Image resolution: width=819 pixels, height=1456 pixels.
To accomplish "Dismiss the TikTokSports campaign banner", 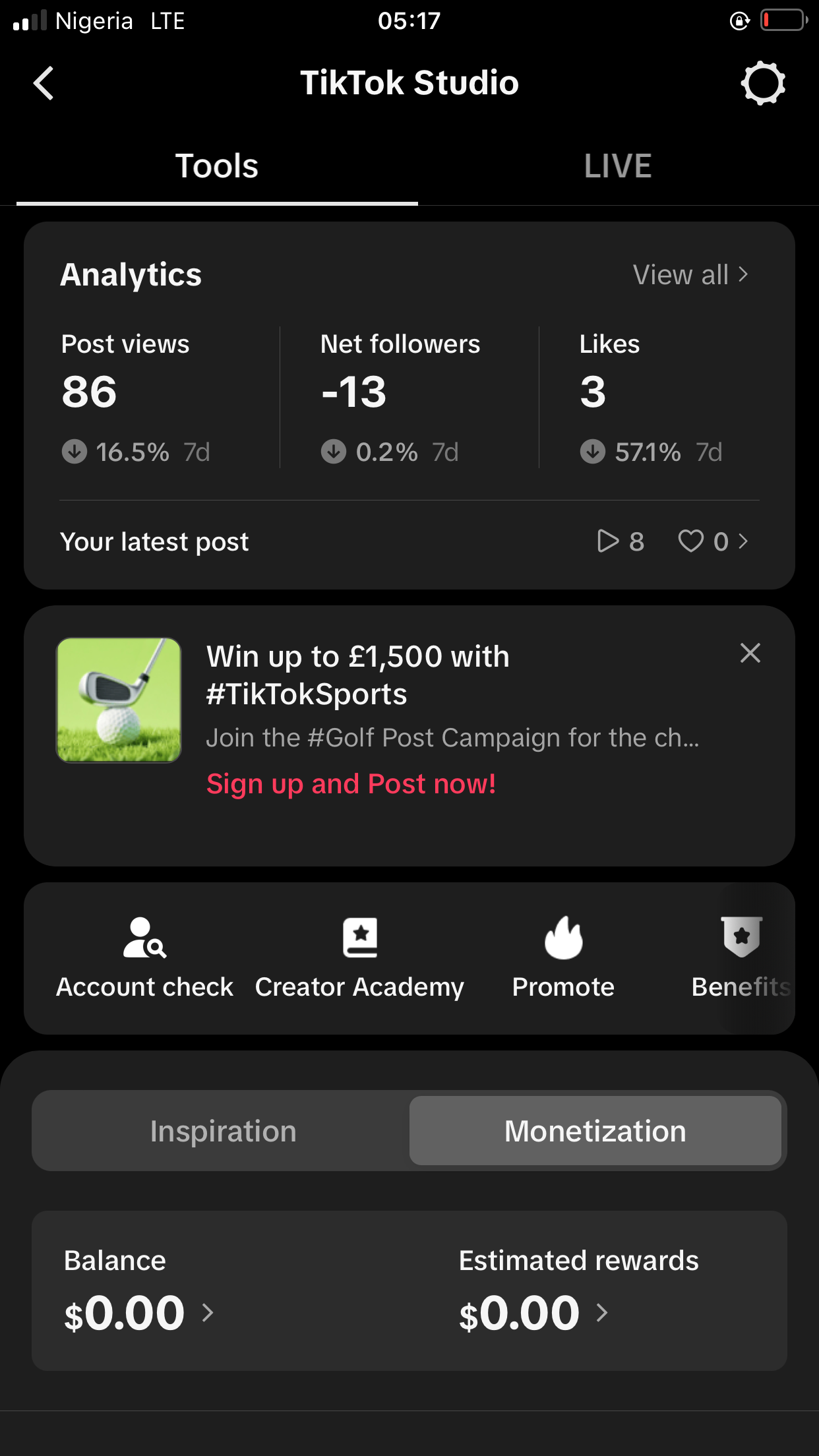I will (750, 653).
